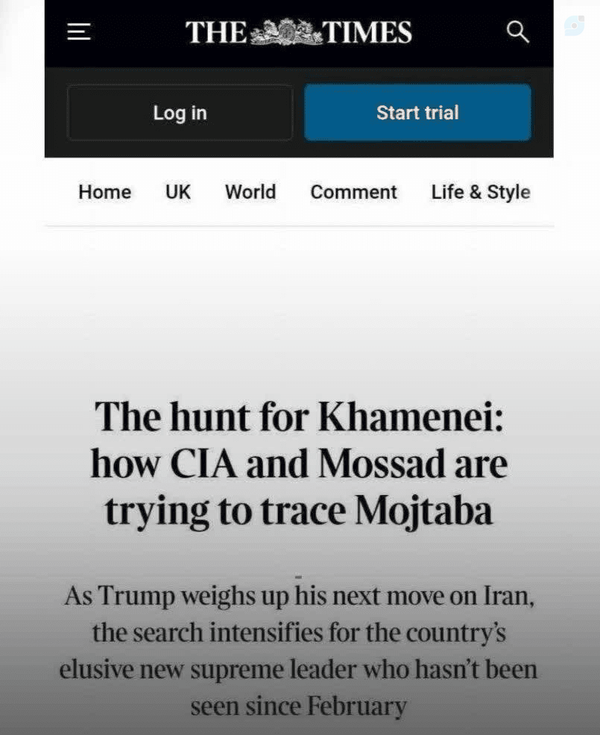Open the search magnifier

coord(518,32)
